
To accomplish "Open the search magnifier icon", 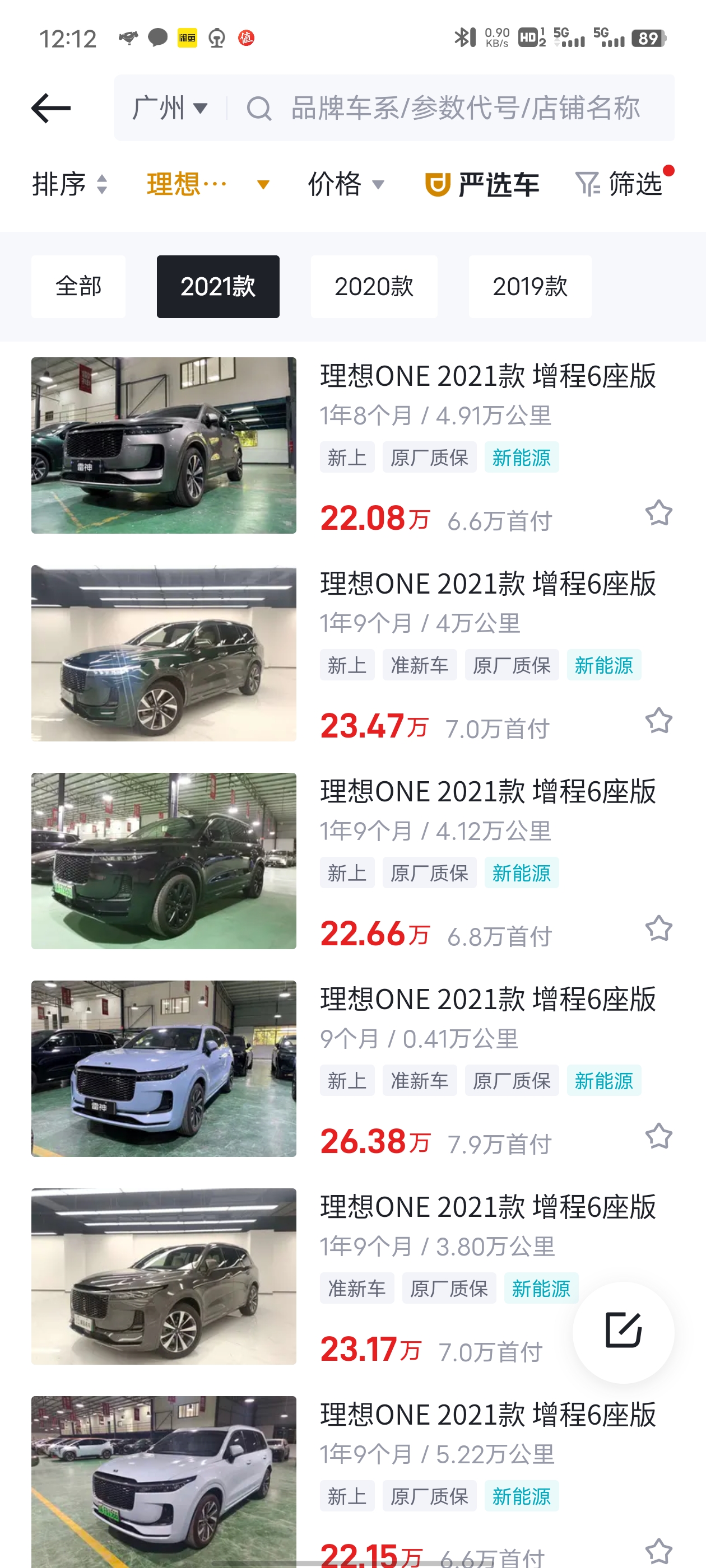I will pyautogui.click(x=260, y=108).
